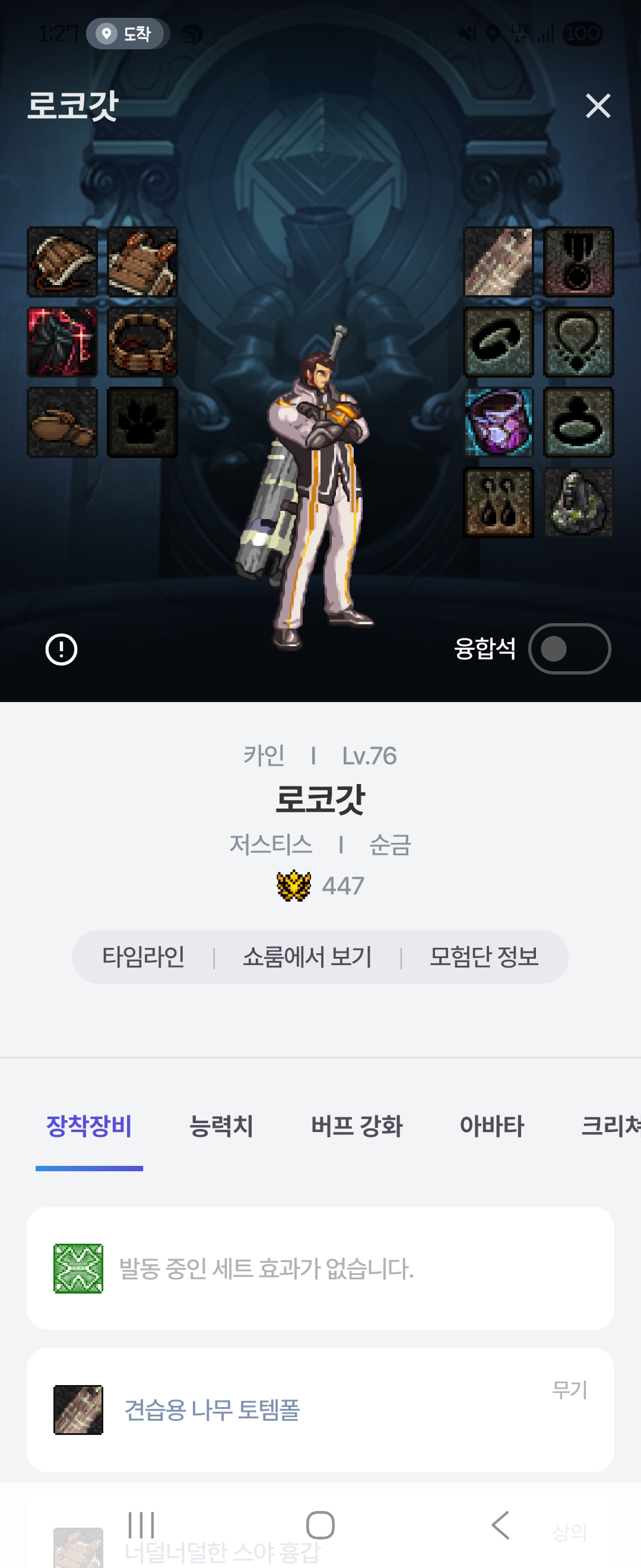Tap the weapon slot icon in equipment grid
The width and height of the screenshot is (641, 1568).
pyautogui.click(x=499, y=263)
